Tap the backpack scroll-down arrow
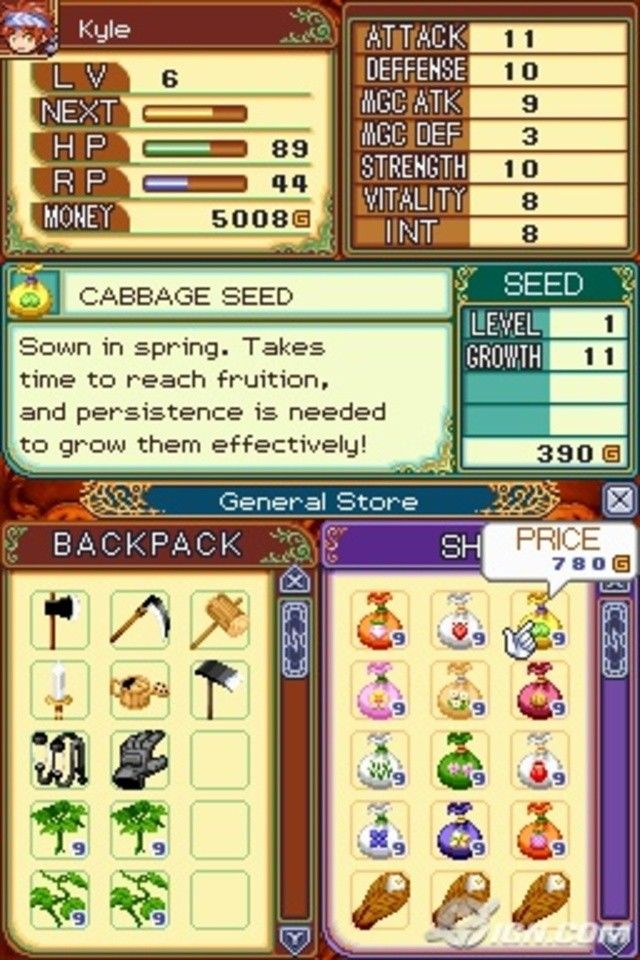The width and height of the screenshot is (640, 960). (x=294, y=938)
